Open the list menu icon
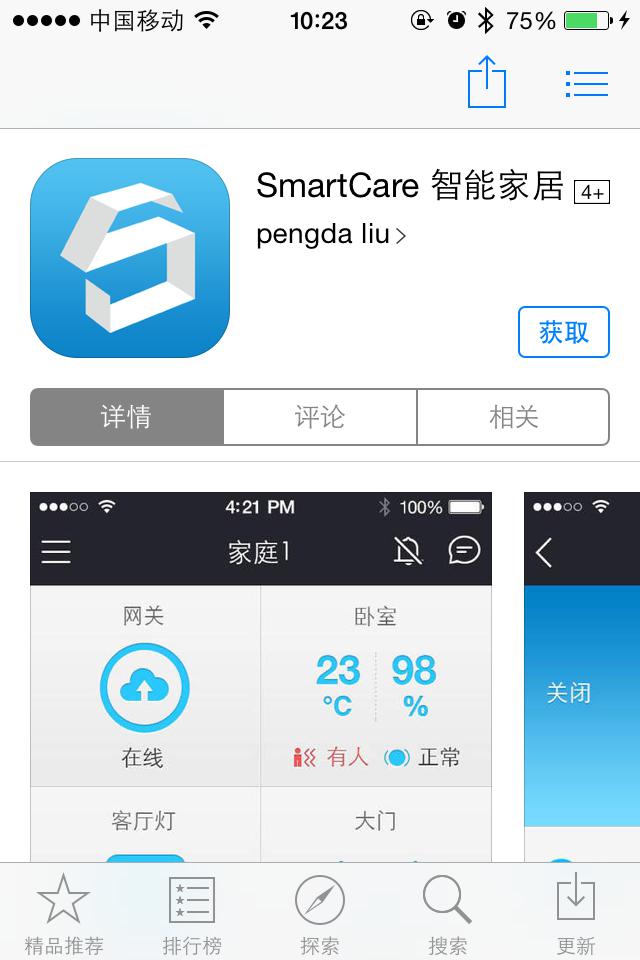This screenshot has width=640, height=960. pyautogui.click(x=586, y=83)
